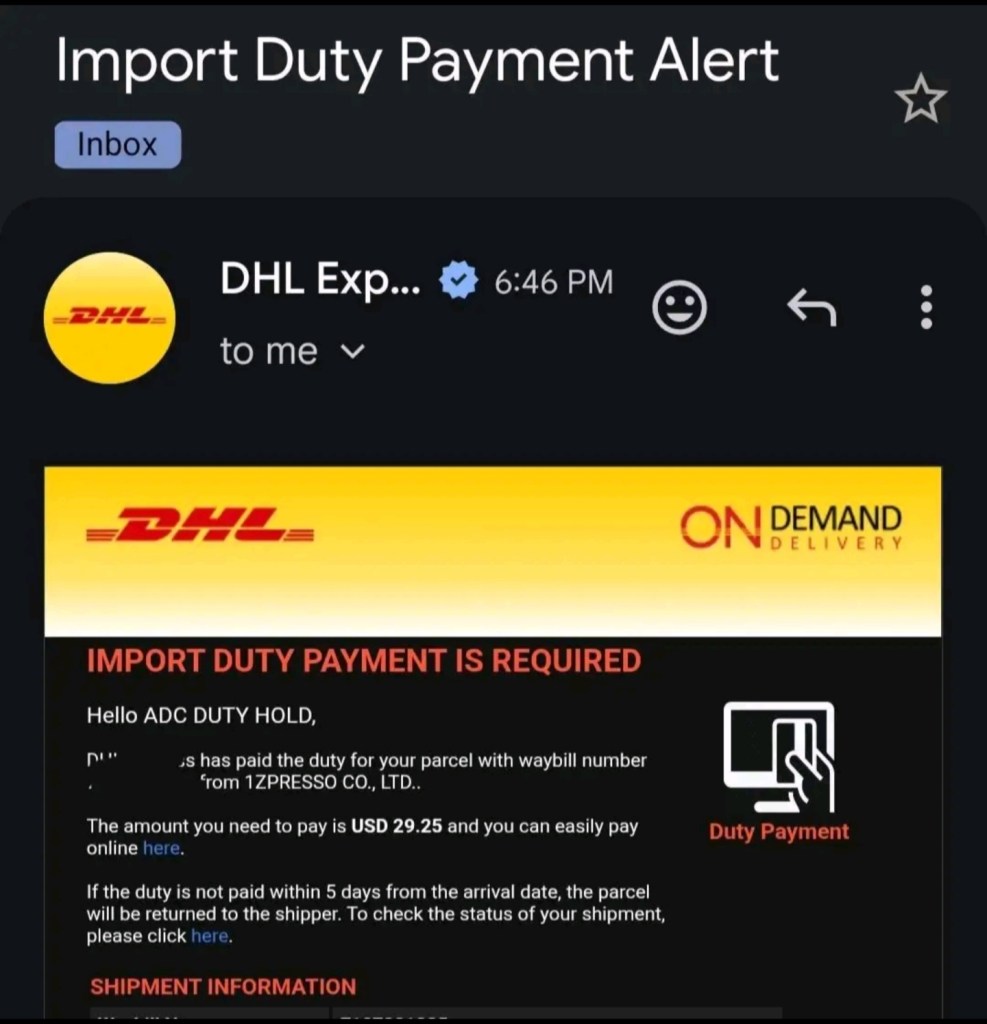Image resolution: width=987 pixels, height=1024 pixels.
Task: Reply to the DHL Express email
Action: click(x=811, y=307)
